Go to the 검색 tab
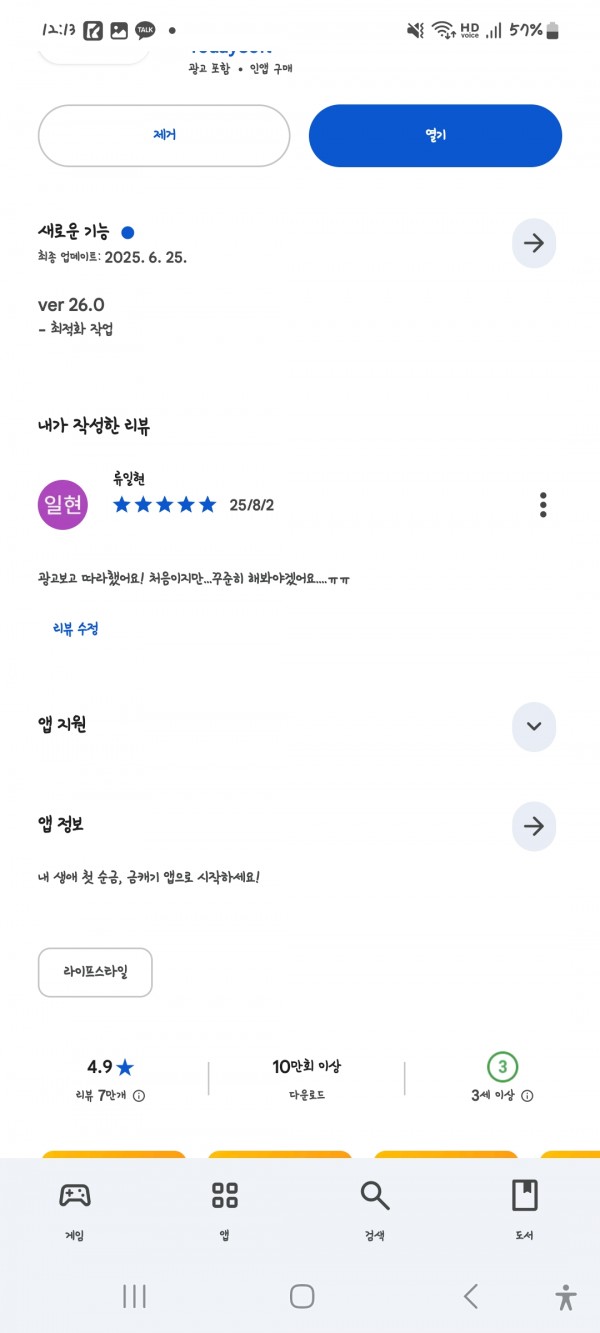The height and width of the screenshot is (1333, 600). (x=375, y=1211)
